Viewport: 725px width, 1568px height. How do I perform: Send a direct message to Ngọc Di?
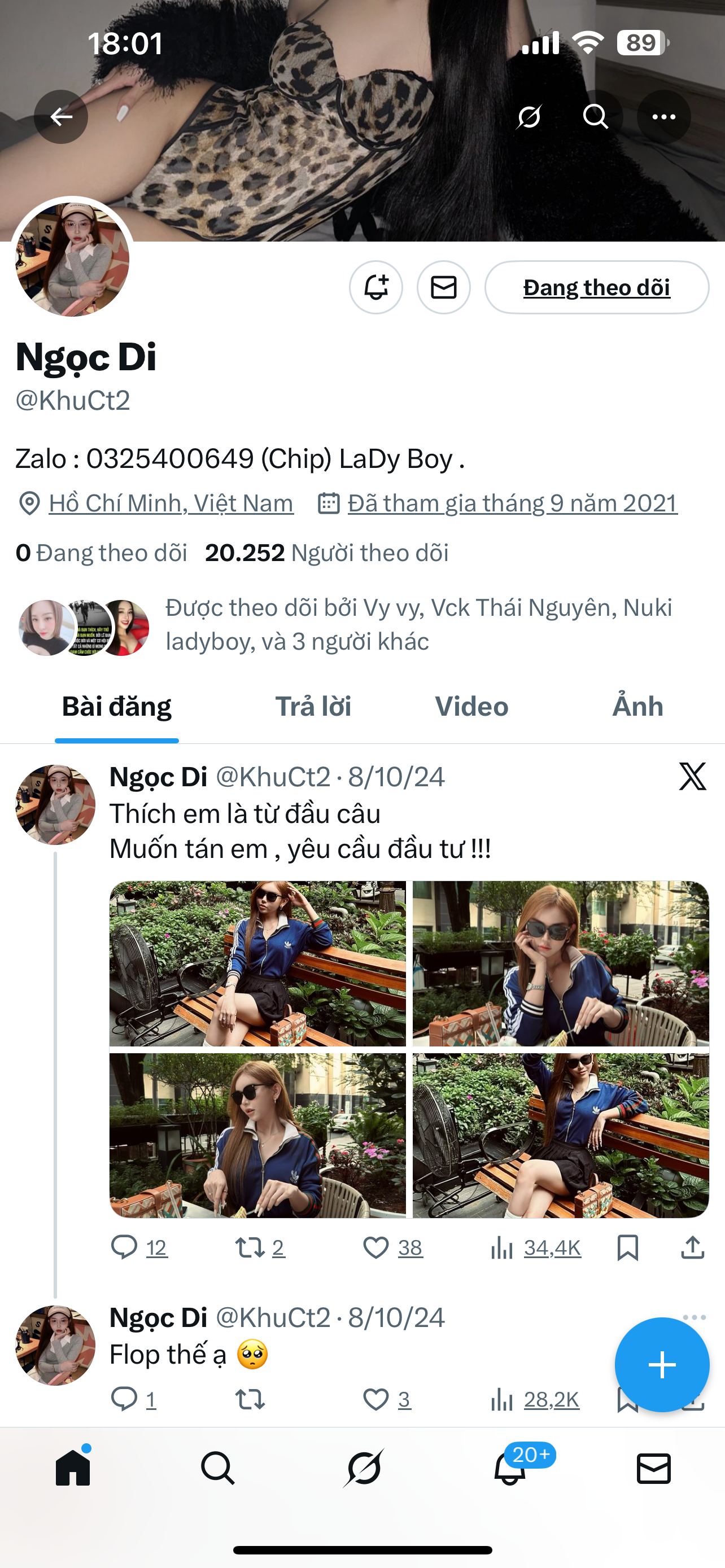pos(443,287)
